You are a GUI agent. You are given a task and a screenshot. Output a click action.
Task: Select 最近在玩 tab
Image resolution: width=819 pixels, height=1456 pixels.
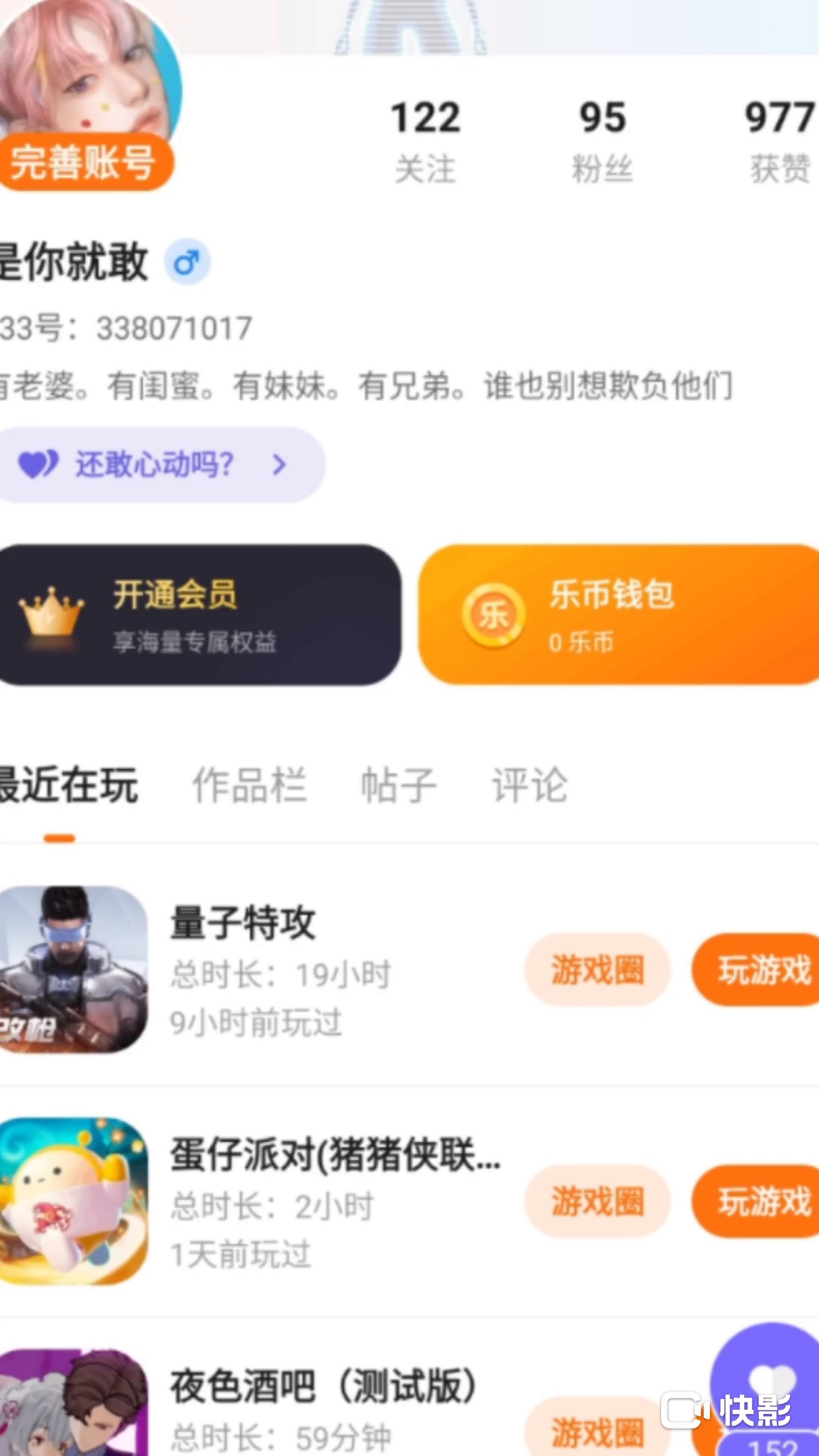point(68,785)
